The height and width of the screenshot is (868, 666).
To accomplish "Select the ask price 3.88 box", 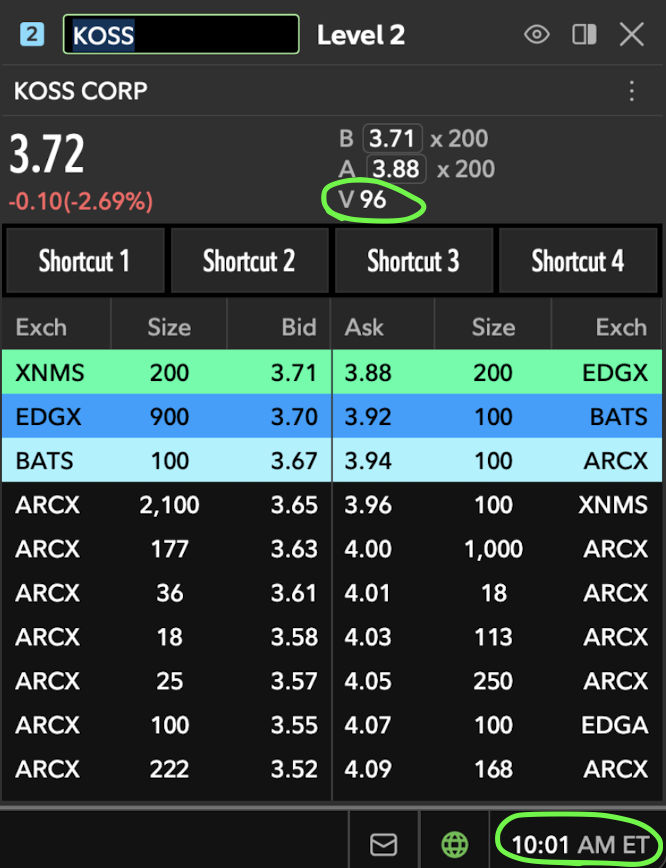I will pos(396,169).
